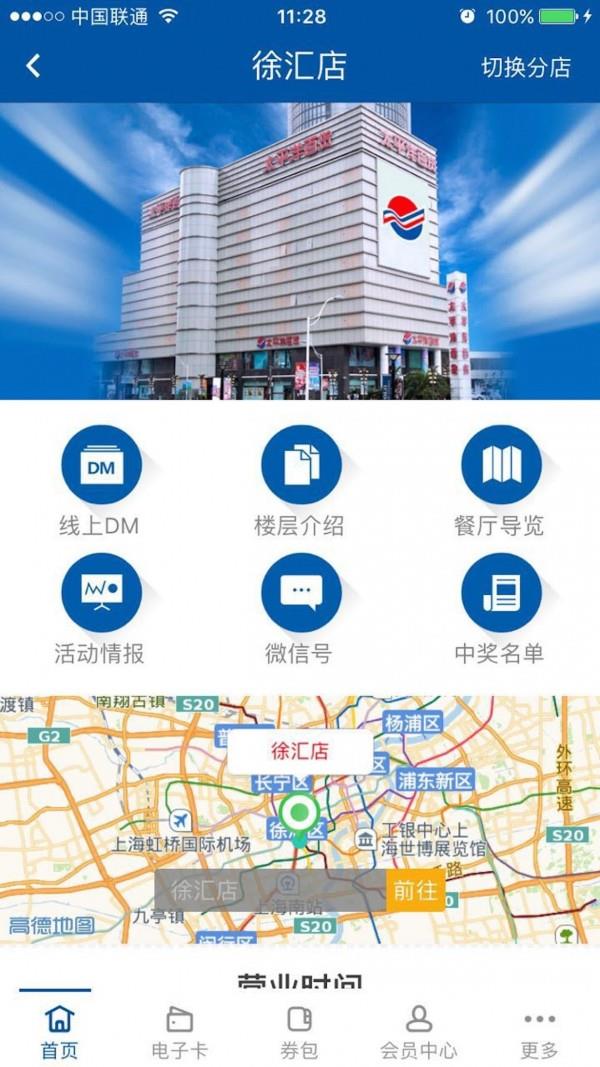The height and width of the screenshot is (1067, 600).
Task: Go back using the arrow icon
Action: point(33,66)
